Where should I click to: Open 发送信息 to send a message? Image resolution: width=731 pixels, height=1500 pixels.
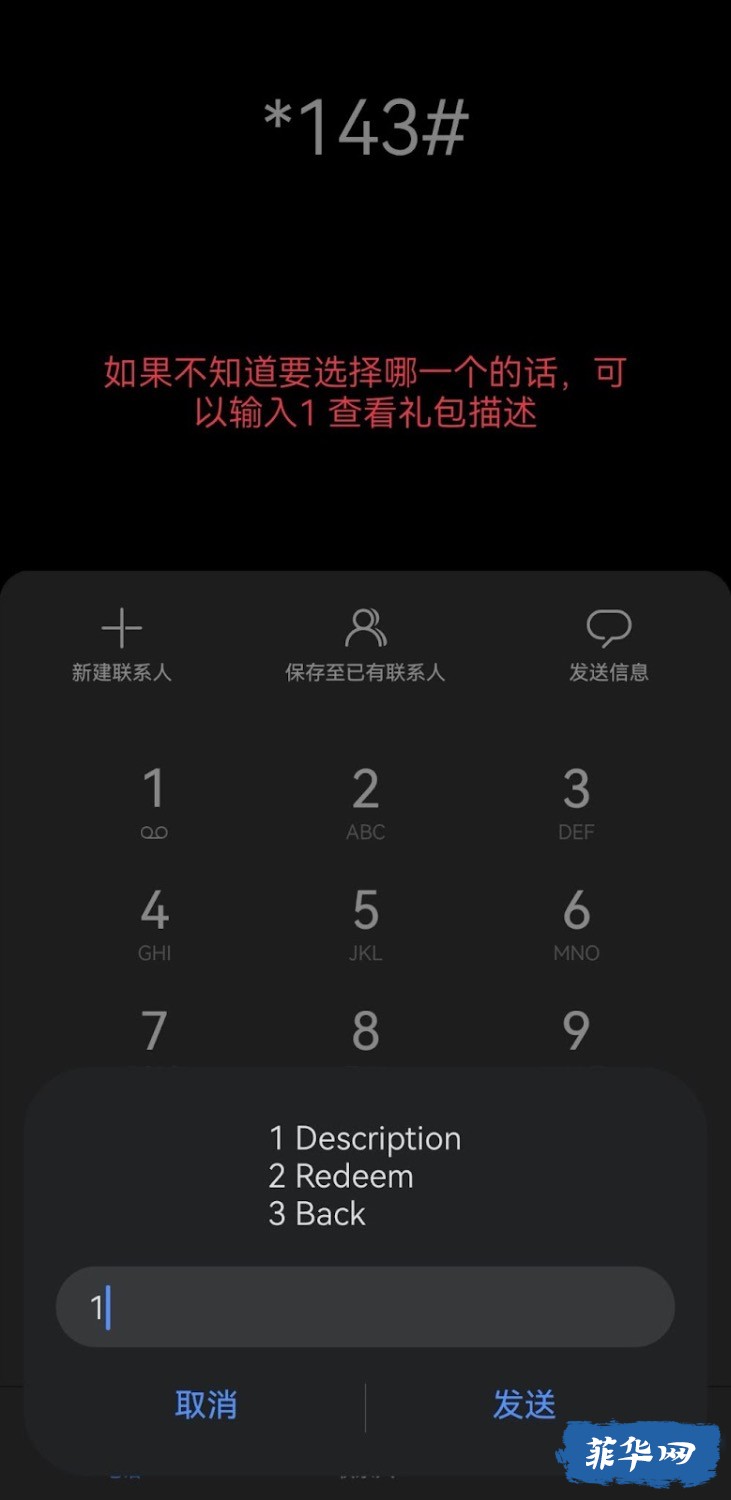608,647
